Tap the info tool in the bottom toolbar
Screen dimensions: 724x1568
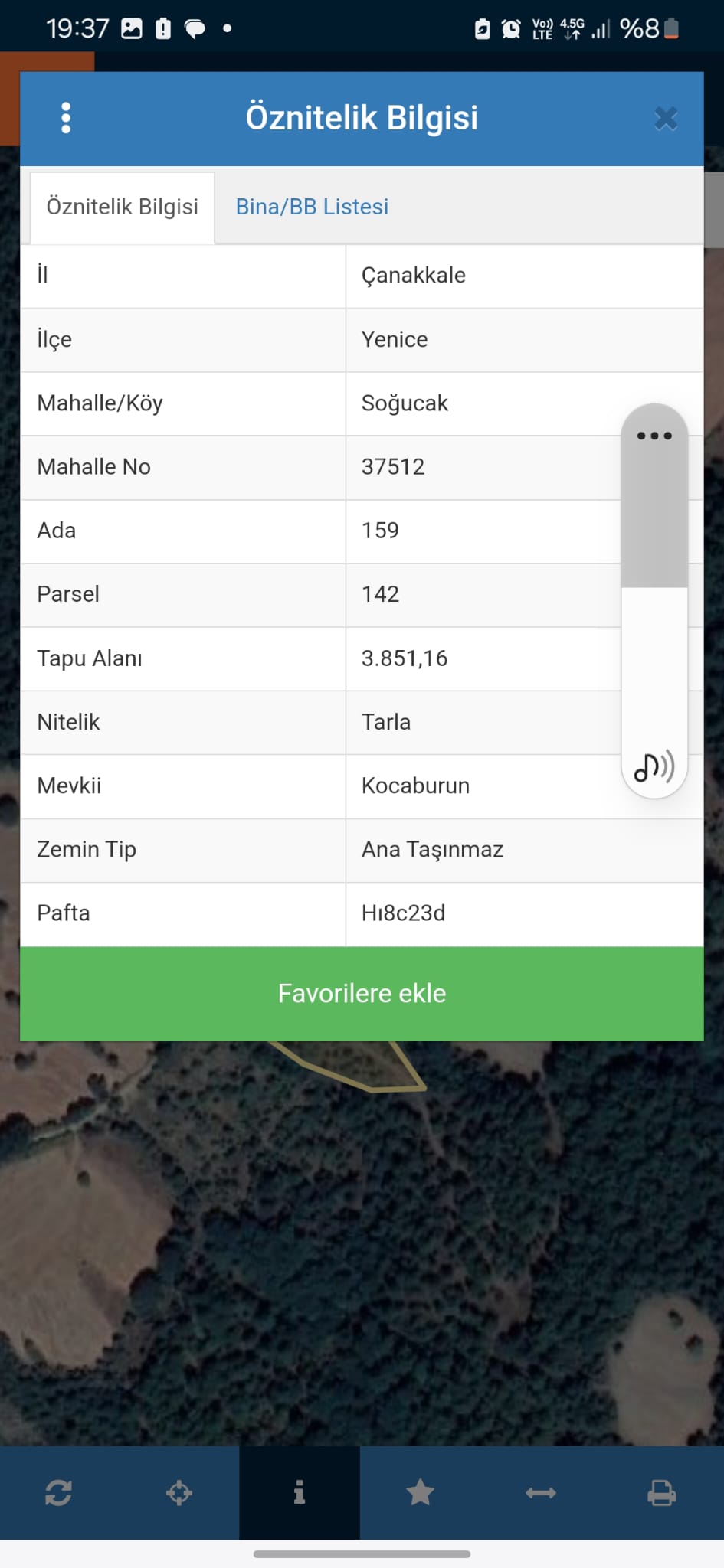[300, 1492]
